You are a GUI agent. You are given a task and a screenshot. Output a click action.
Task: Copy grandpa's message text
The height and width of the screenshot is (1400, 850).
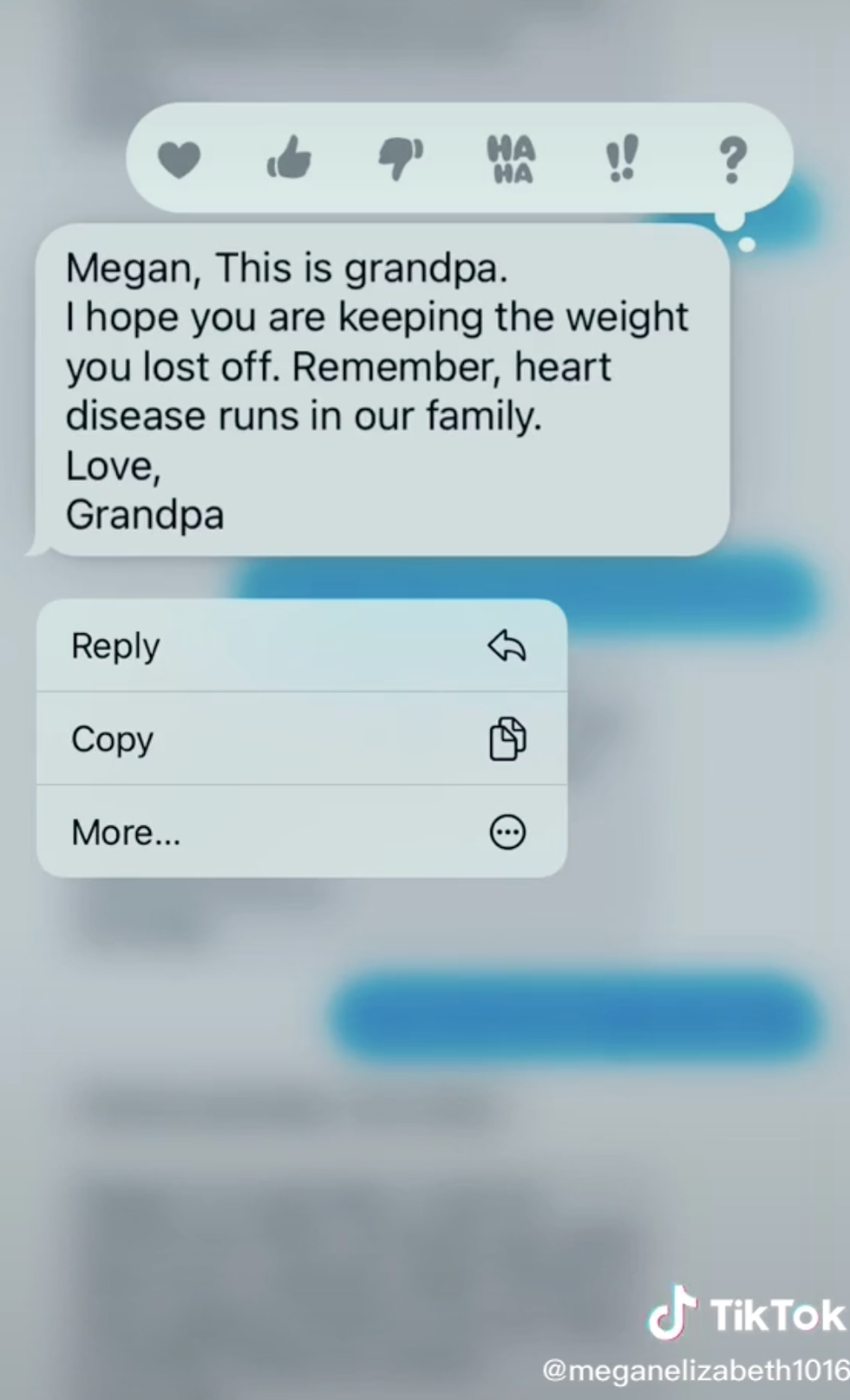click(301, 739)
